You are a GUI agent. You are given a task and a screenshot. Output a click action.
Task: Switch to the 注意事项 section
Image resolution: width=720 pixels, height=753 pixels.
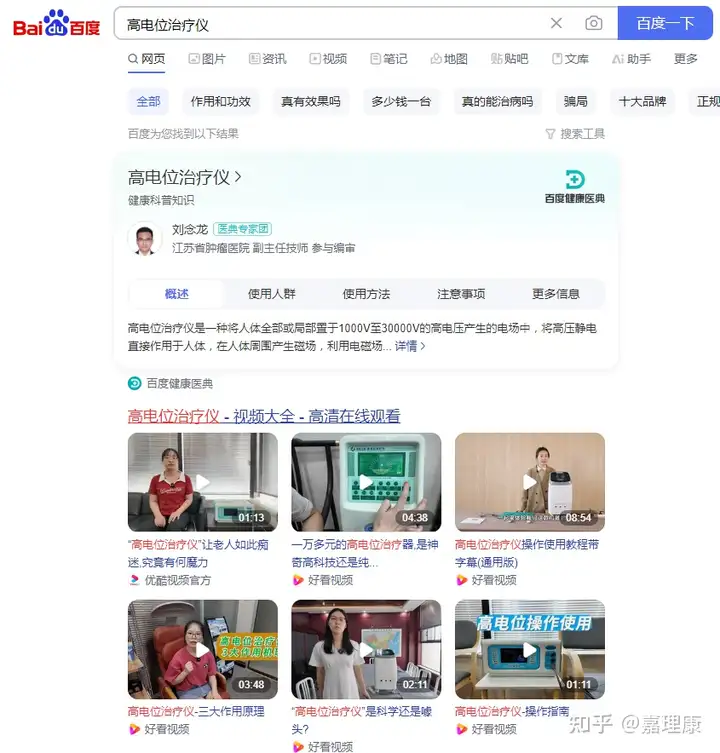coord(461,294)
